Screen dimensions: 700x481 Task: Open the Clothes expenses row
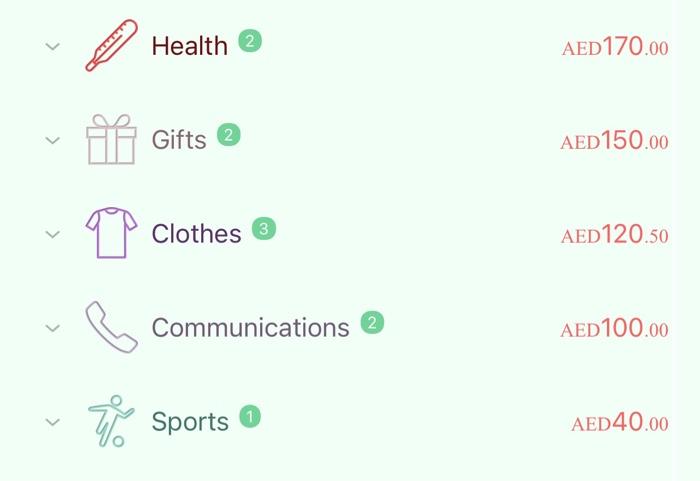[196, 234]
